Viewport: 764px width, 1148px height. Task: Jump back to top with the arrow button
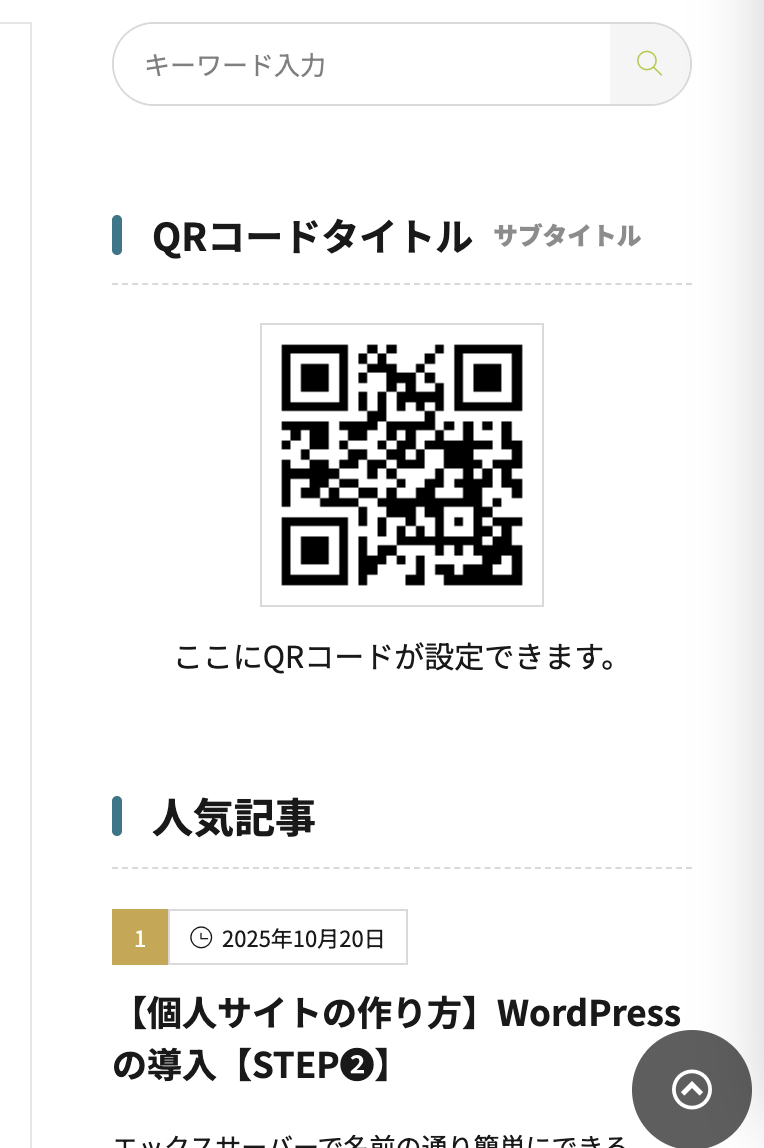(692, 1089)
